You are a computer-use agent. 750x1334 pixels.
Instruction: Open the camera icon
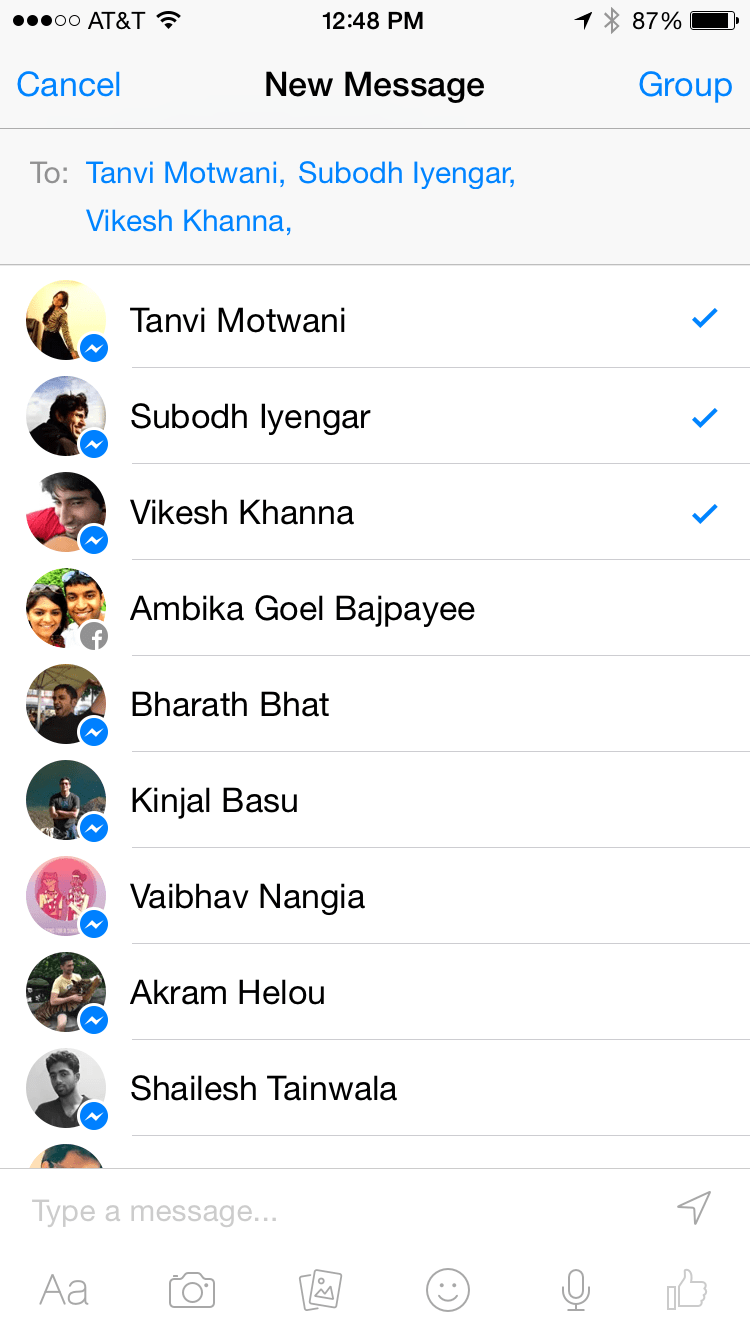[x=192, y=1289]
